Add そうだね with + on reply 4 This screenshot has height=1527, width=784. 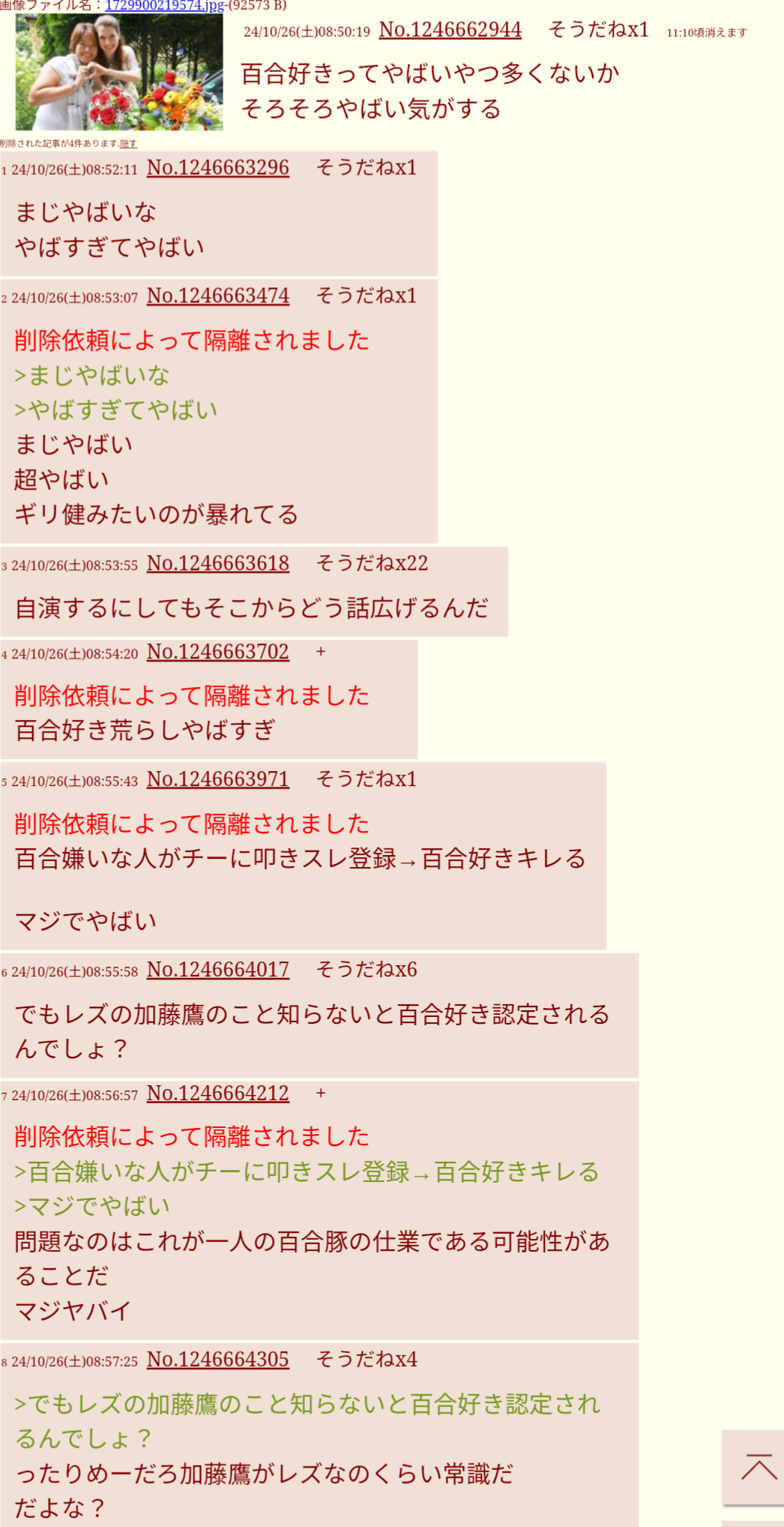[321, 652]
